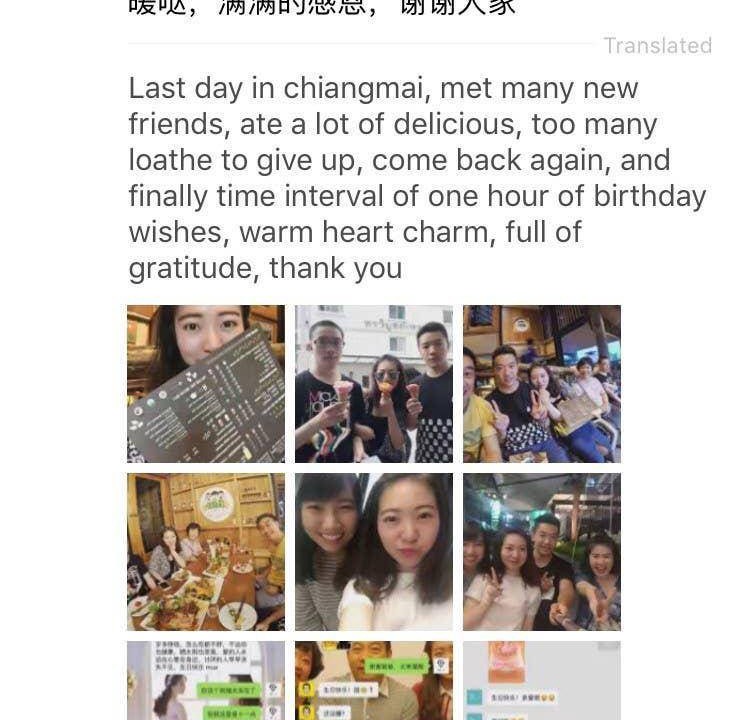
Task: Open the photo of woman holding a menu
Action: point(205,383)
